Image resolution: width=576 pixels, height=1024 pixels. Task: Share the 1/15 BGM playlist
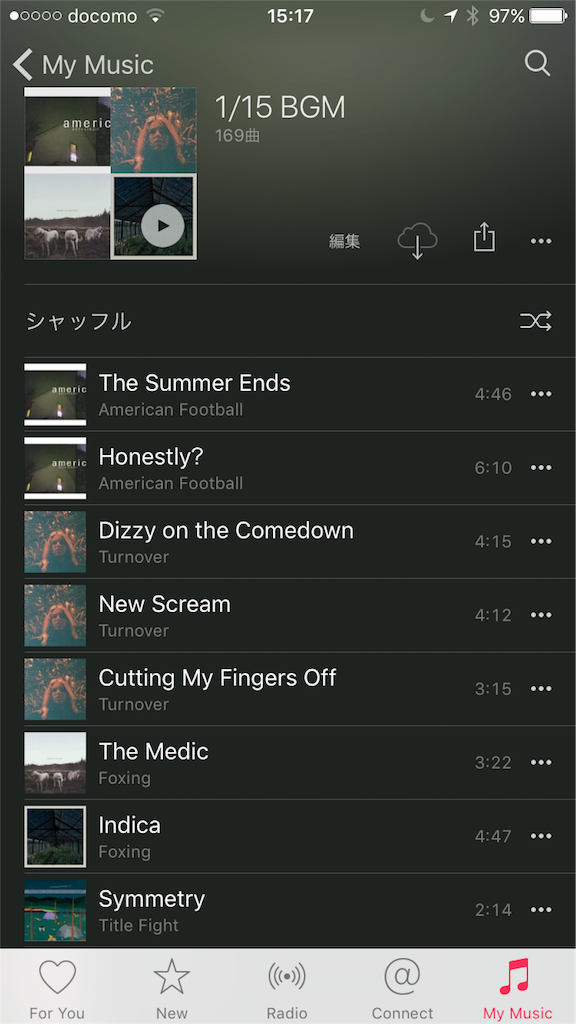(x=484, y=237)
